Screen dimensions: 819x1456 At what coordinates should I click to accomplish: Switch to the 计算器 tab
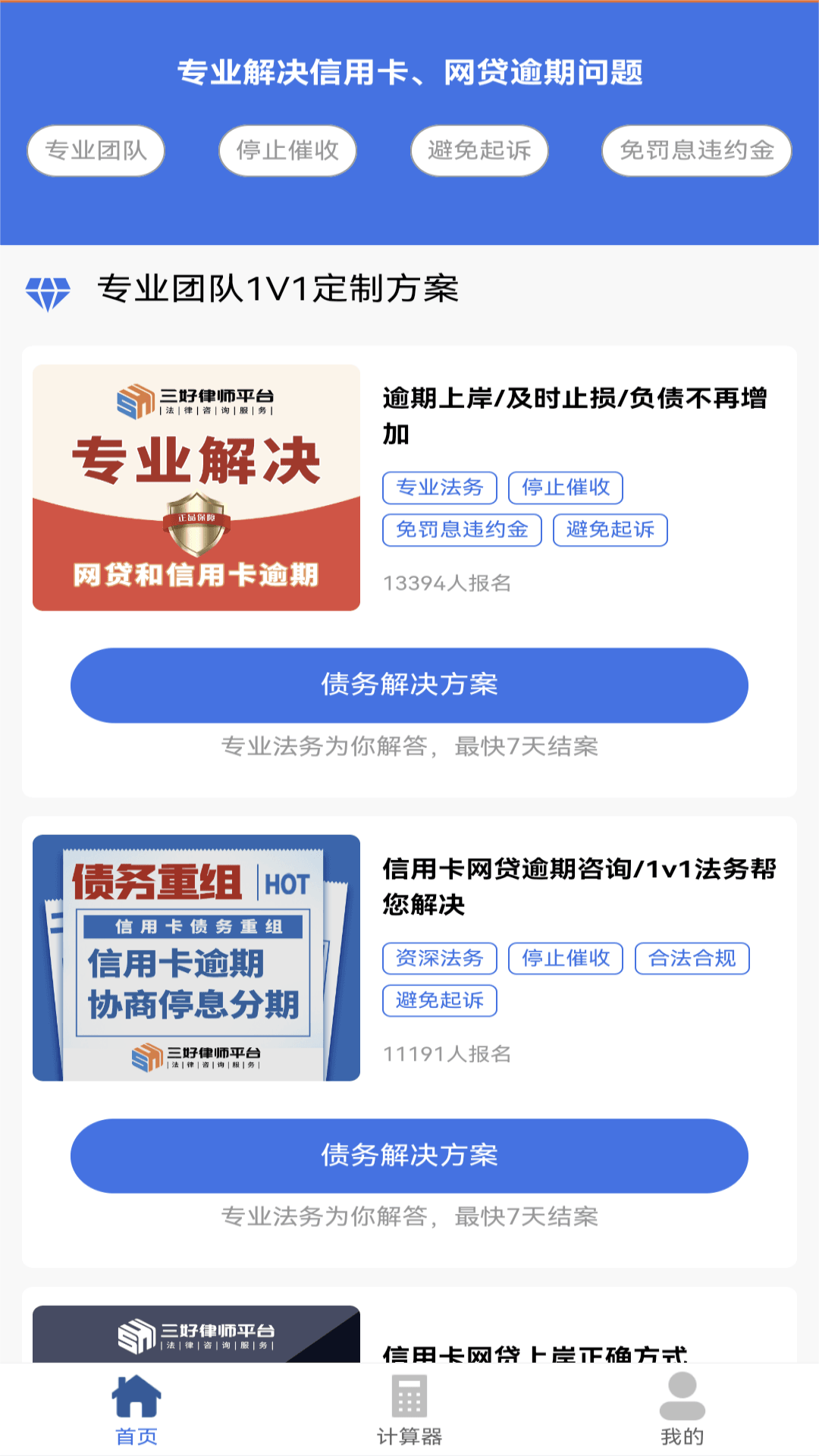[409, 1410]
